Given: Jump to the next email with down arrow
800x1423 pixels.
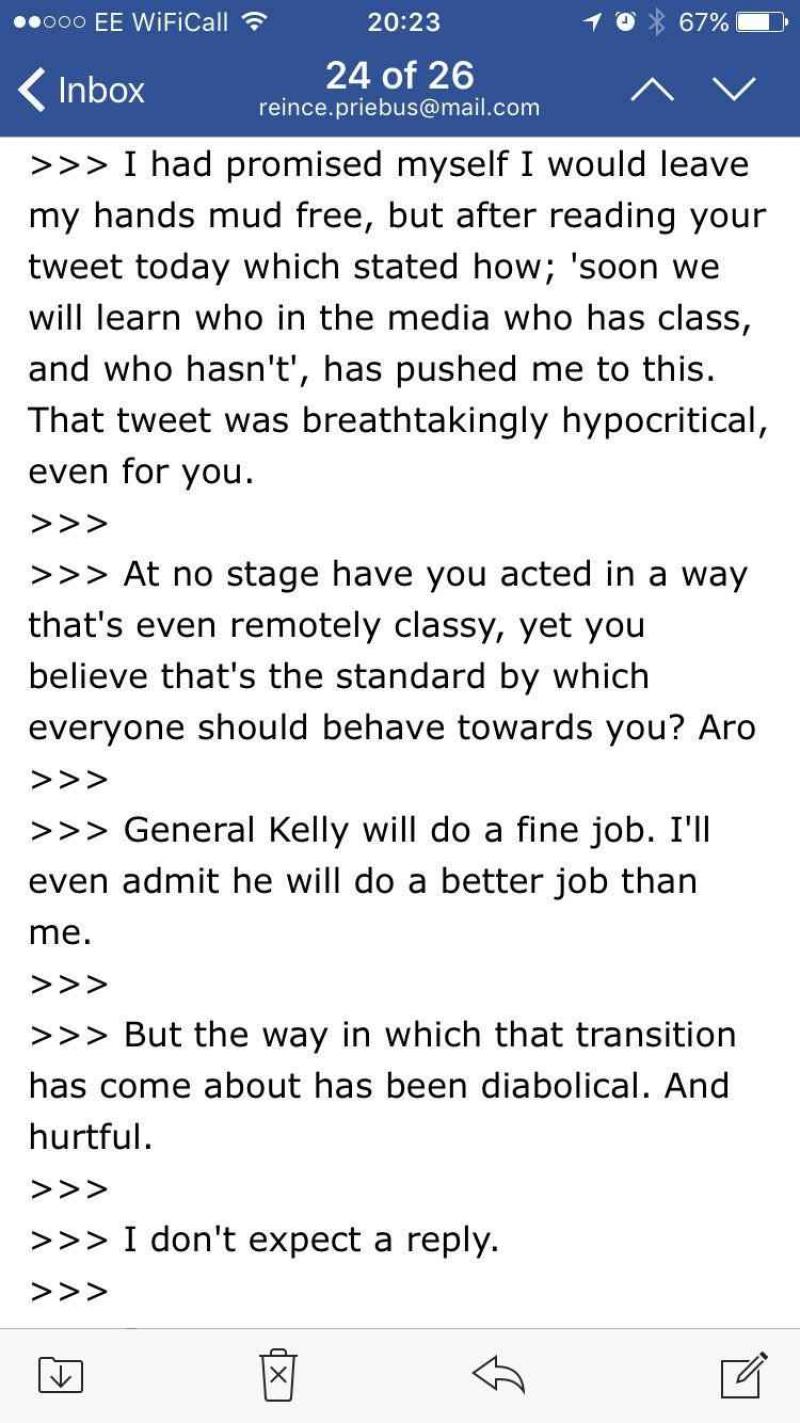Looking at the screenshot, I should 735,91.
